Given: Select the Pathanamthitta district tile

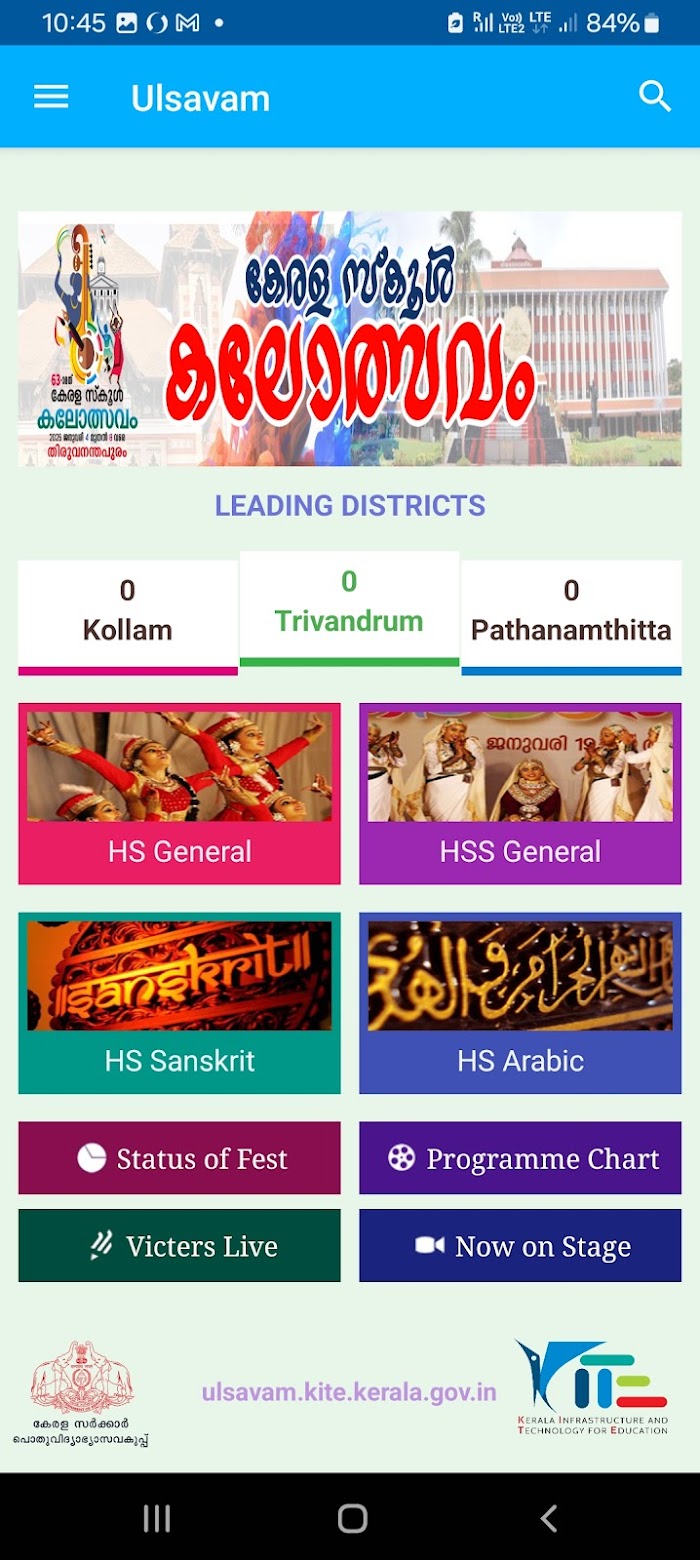Looking at the screenshot, I should pos(571,617).
